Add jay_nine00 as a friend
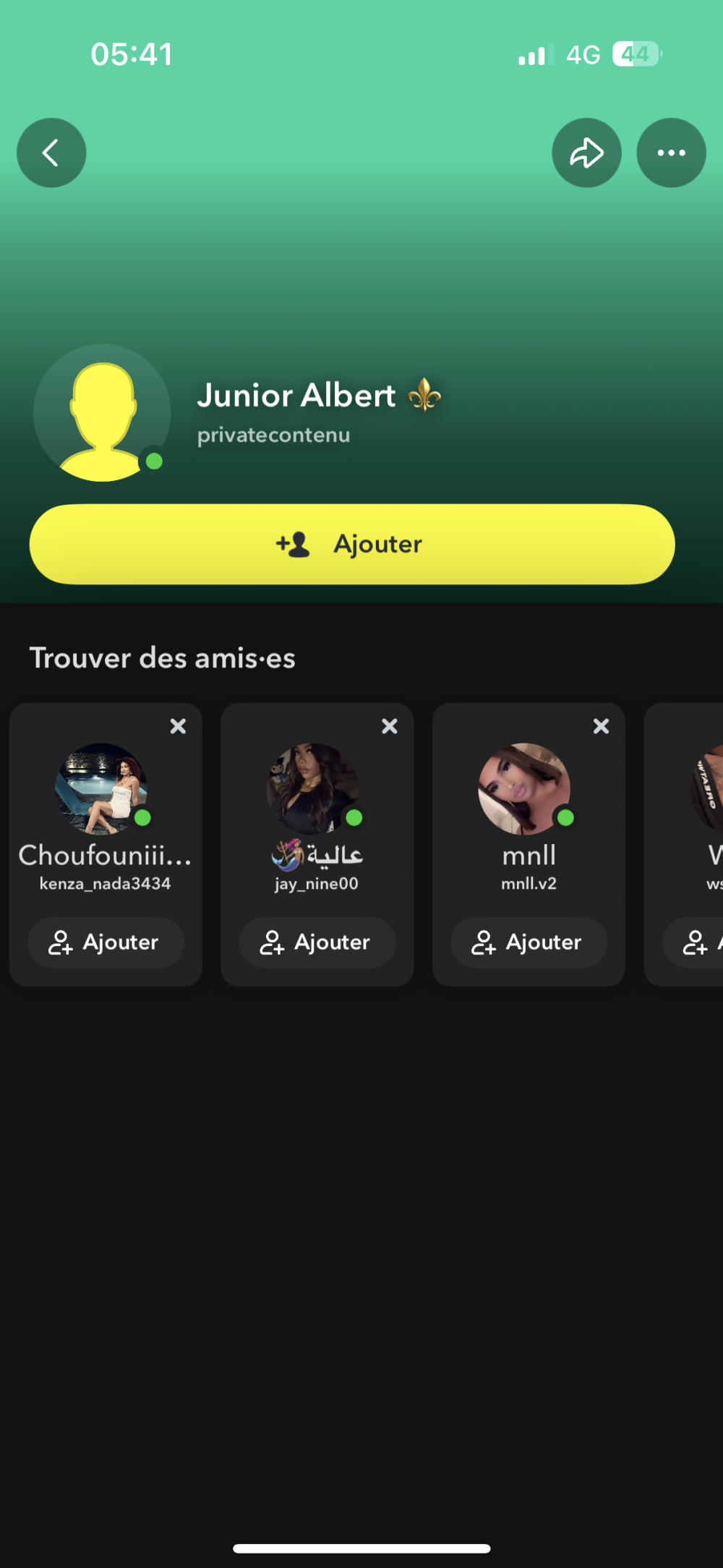723x1568 pixels. (x=317, y=942)
